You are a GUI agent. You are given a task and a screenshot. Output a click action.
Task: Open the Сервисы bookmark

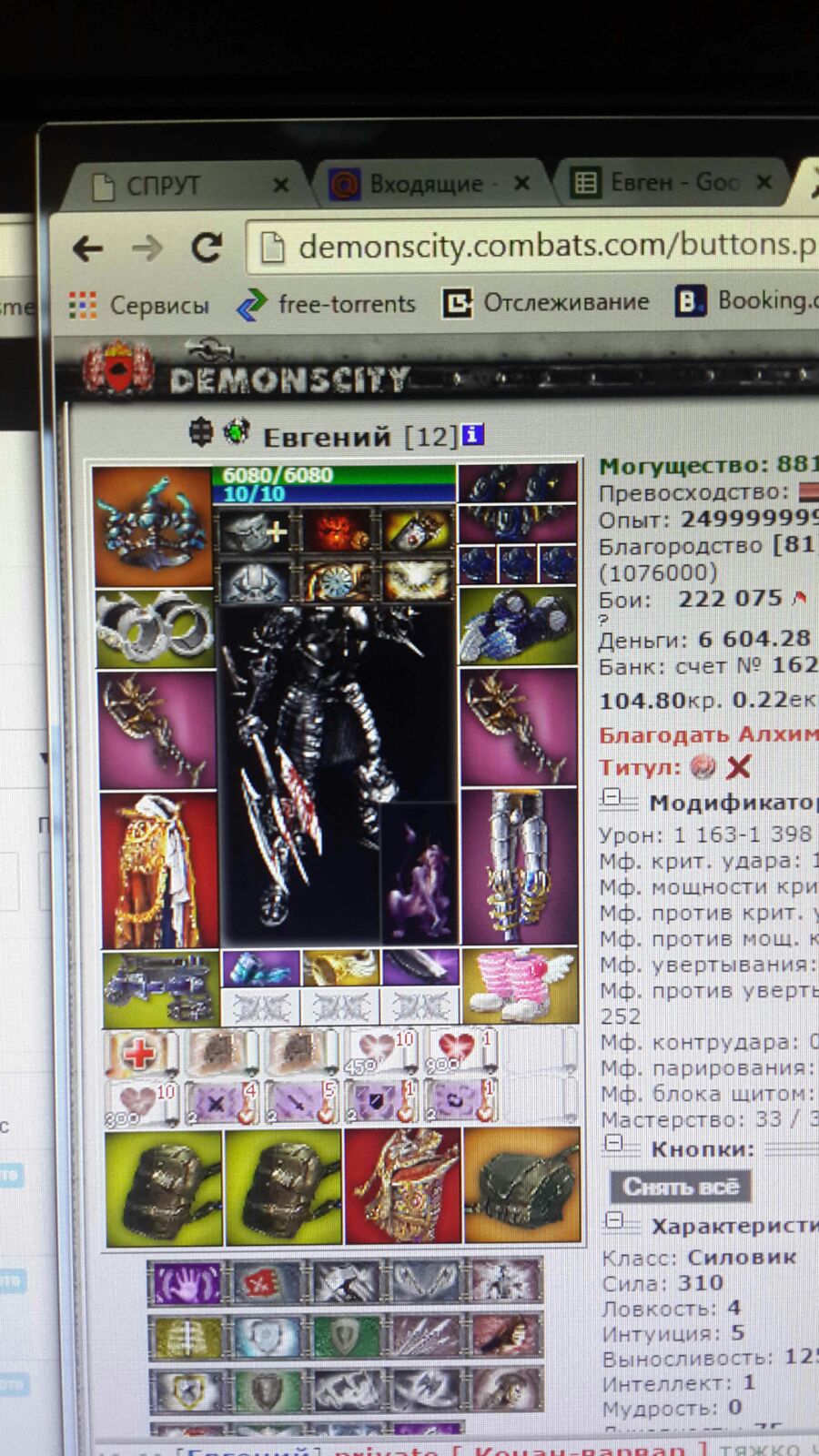coord(139,305)
